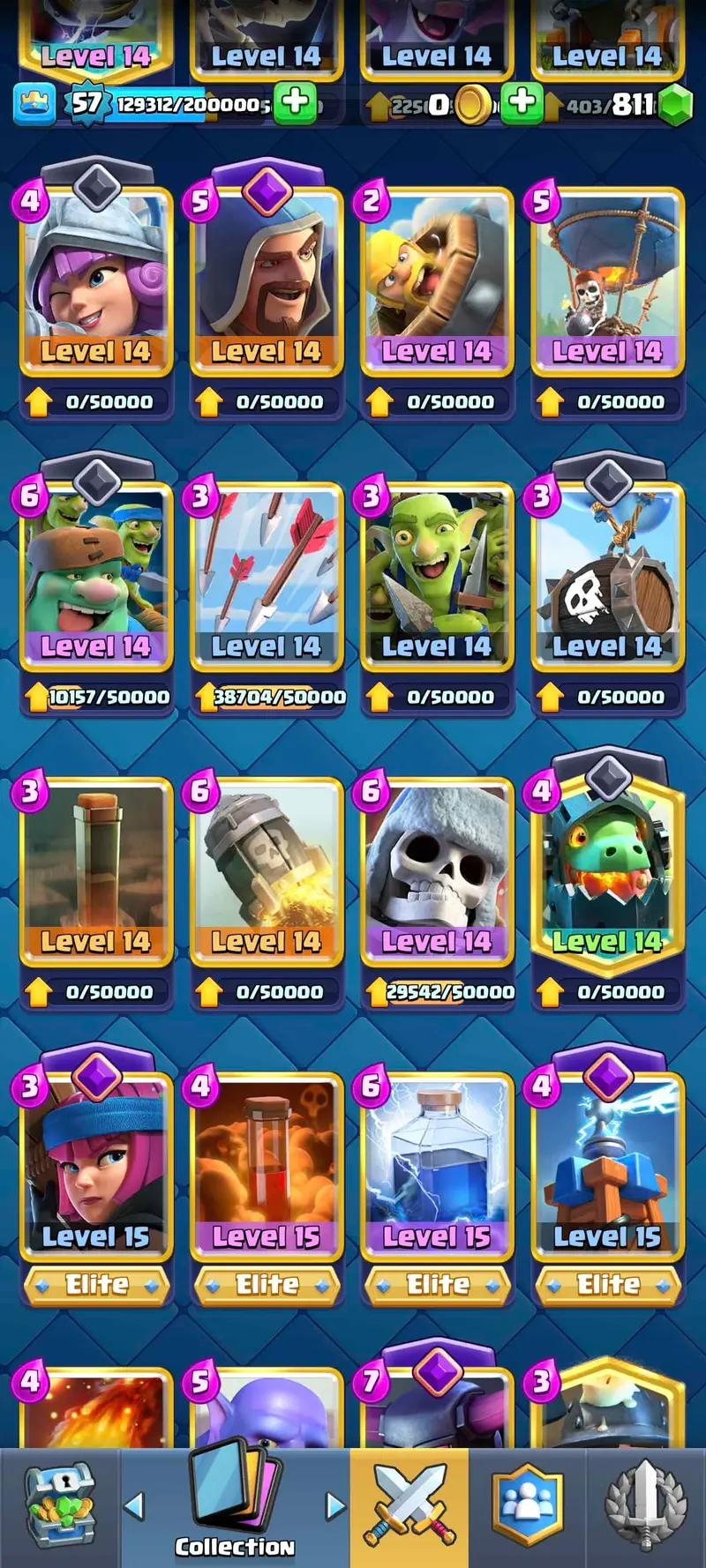Viewport: 706px width, 1568px height.
Task: Open the Goblins card
Action: pos(436,575)
